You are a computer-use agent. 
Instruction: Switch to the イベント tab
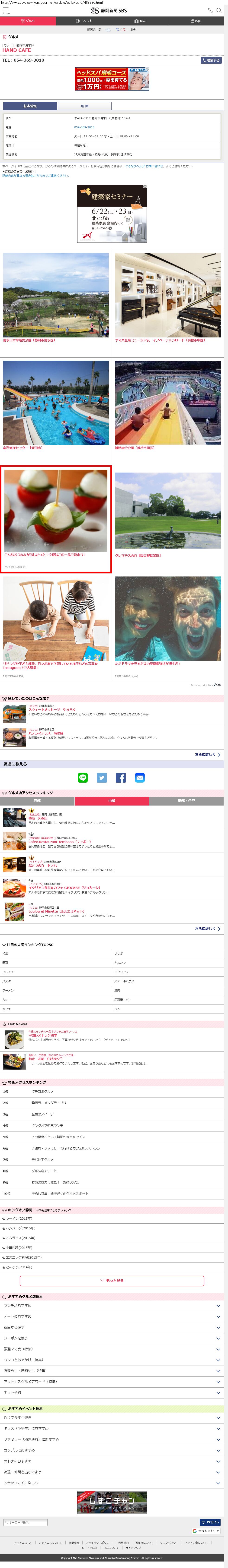point(84,21)
